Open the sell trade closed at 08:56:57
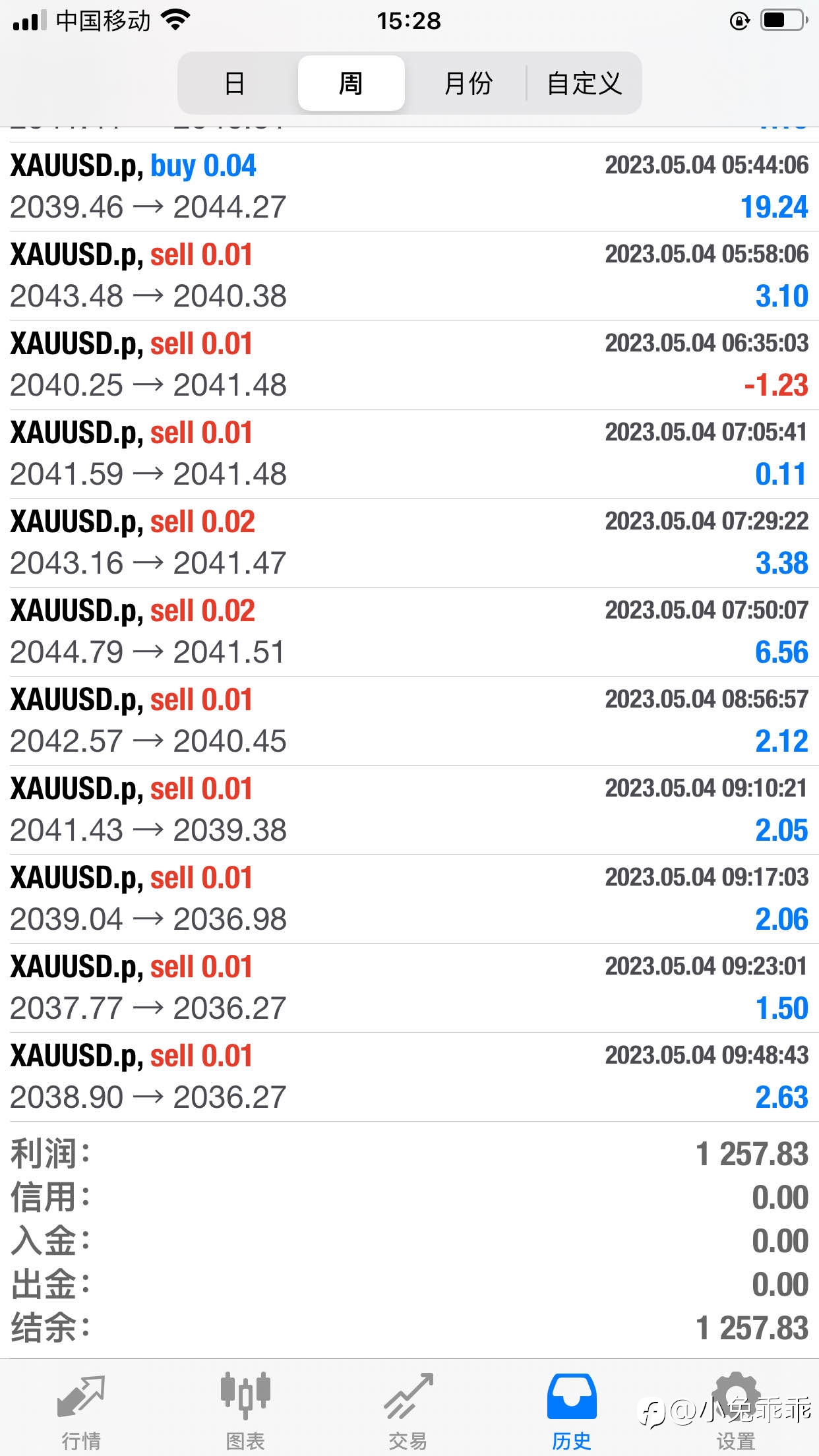819x1456 pixels. point(409,721)
